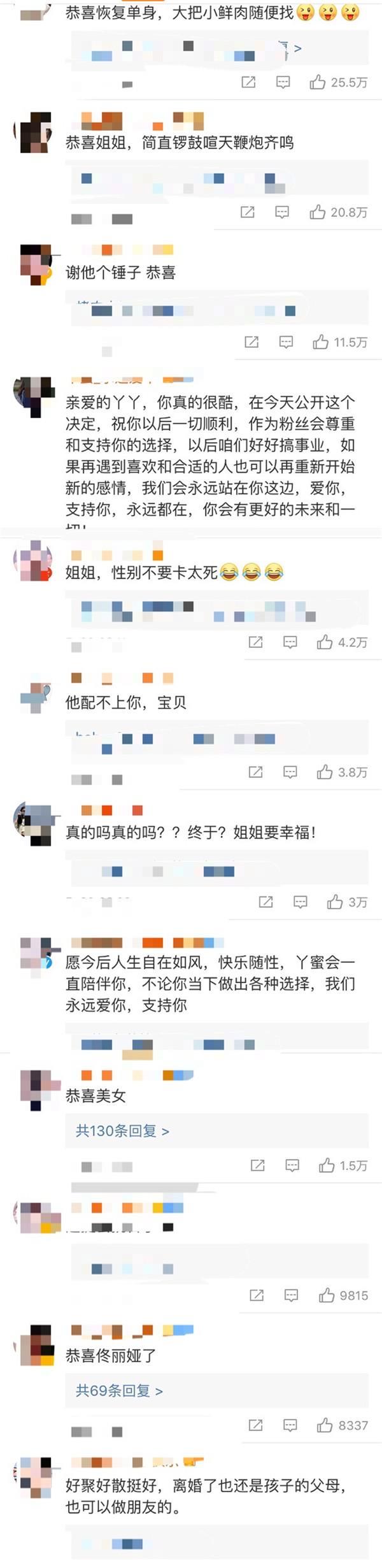Reply to the comment '他配不上你，宝贝'

[x=290, y=772]
